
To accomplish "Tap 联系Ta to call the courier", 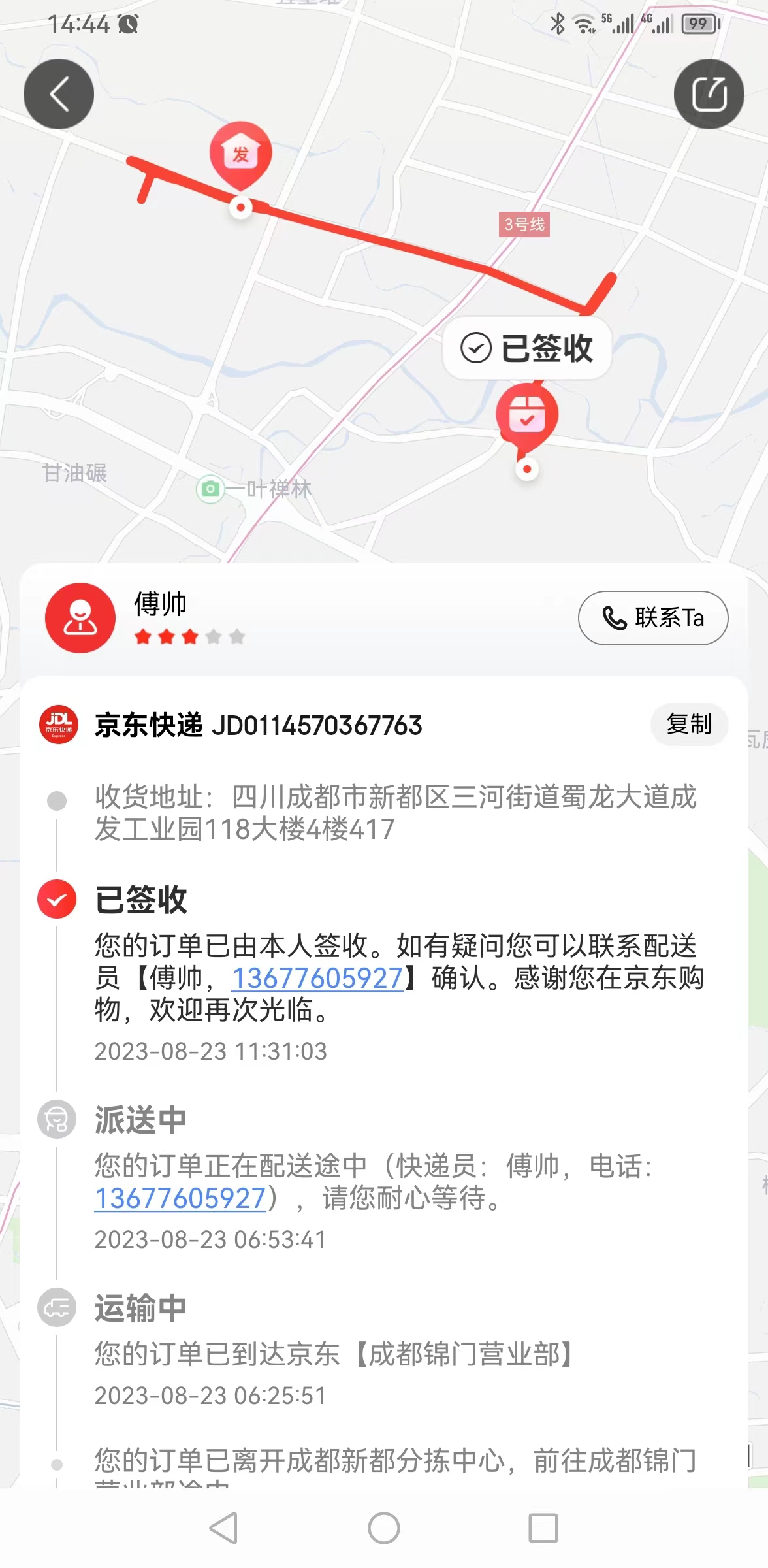I will pos(653,618).
